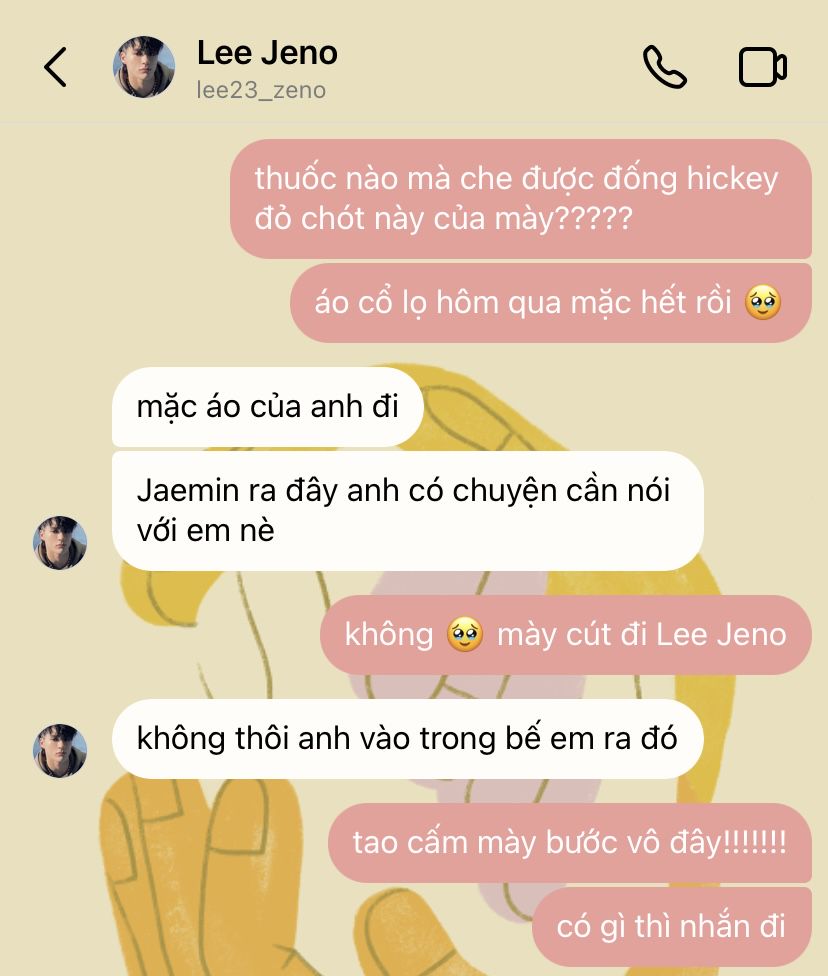This screenshot has width=828, height=976.
Task: Go back to the message list
Action: 56,68
